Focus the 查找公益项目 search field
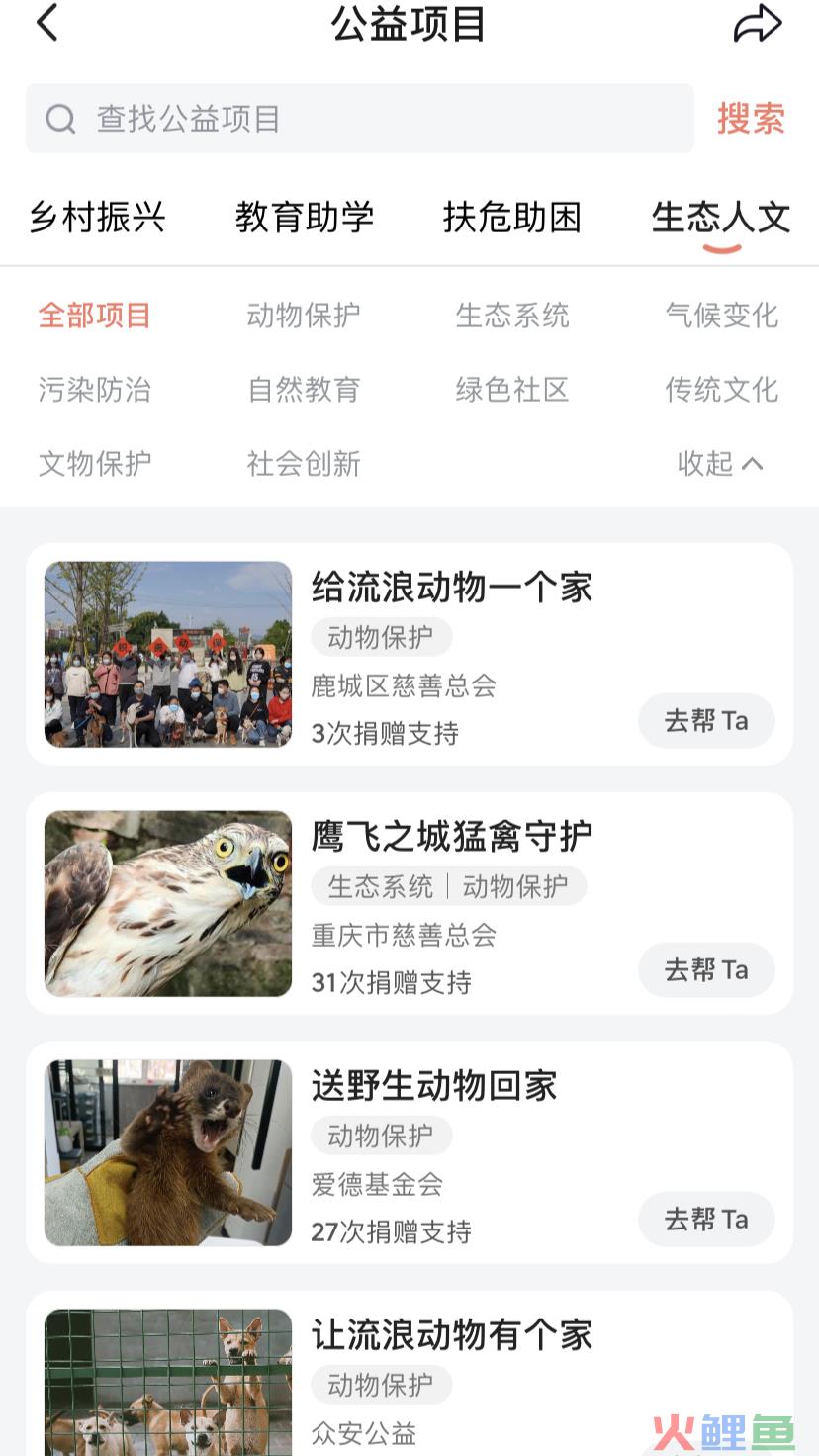 point(360,119)
